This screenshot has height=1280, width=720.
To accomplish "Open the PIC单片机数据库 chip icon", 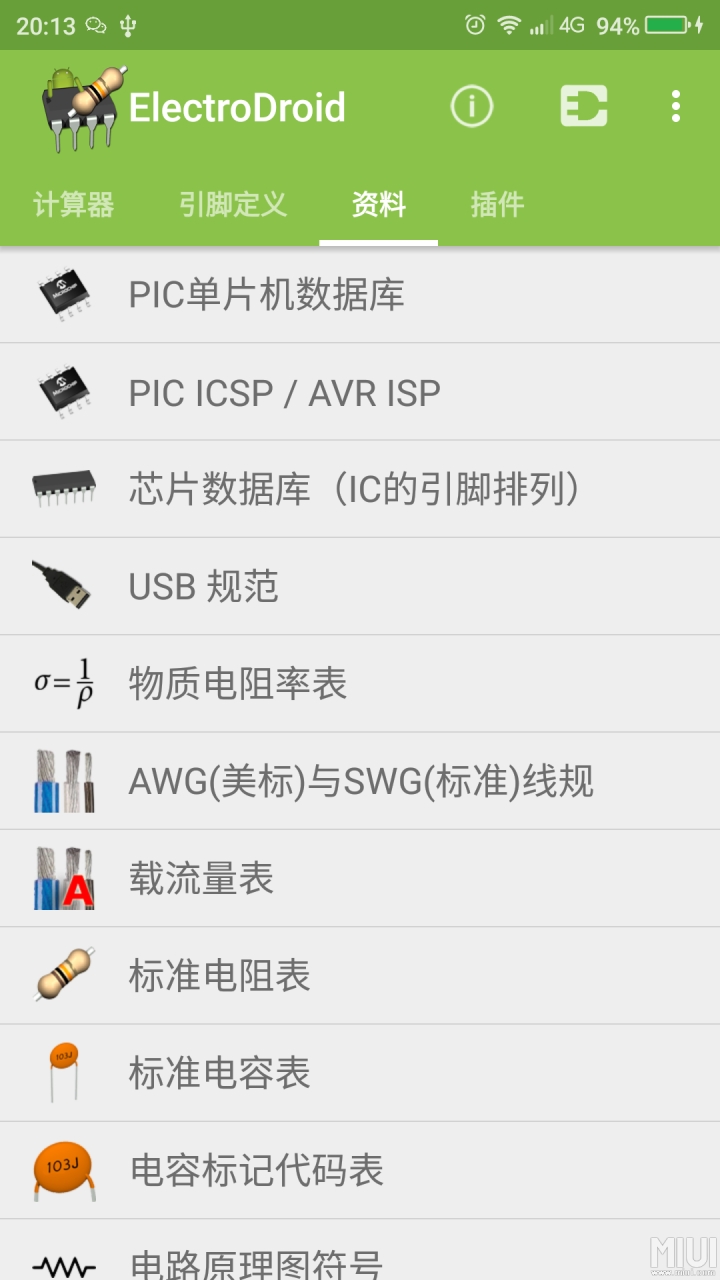I will [x=63, y=293].
